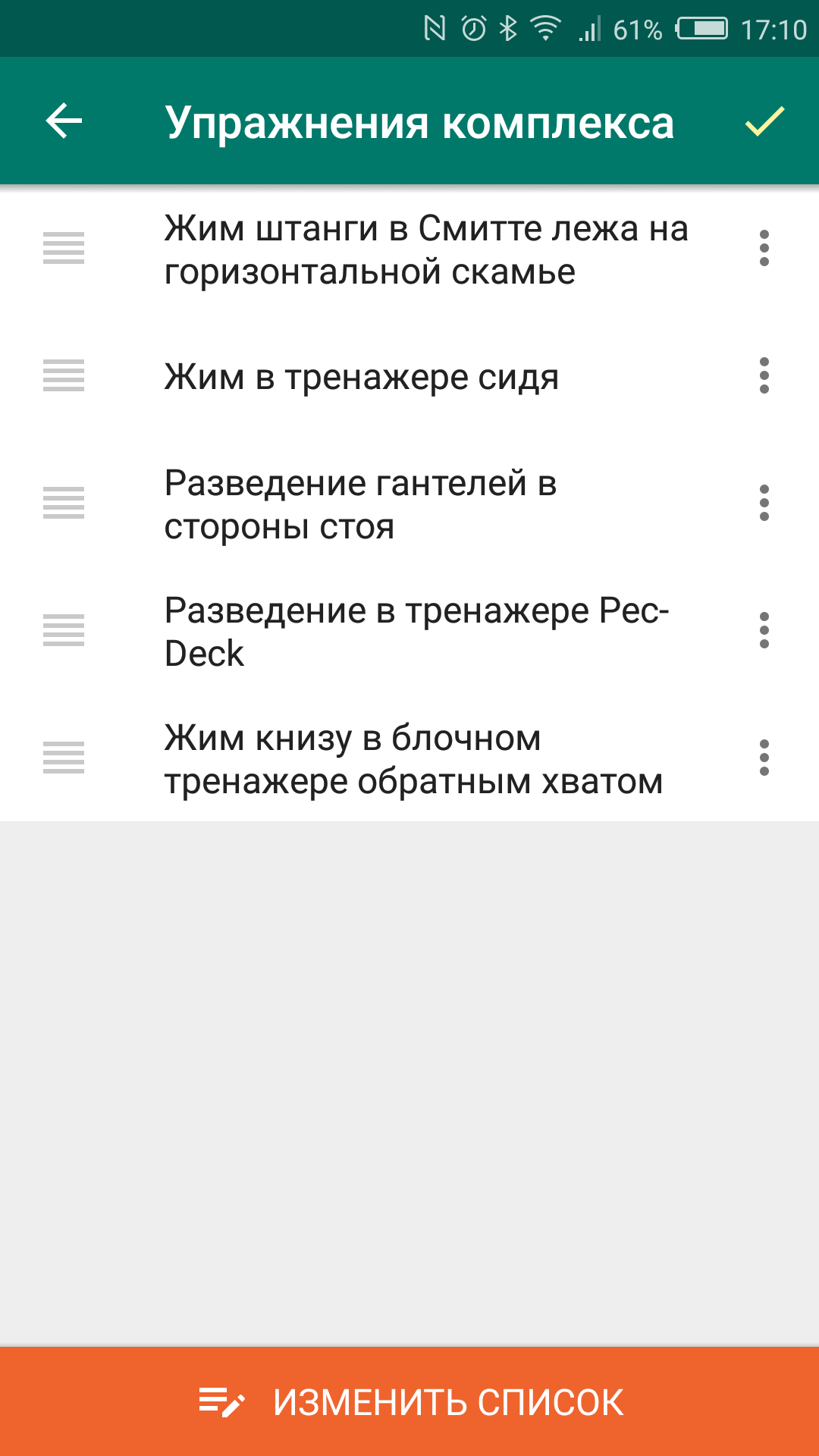Go back using the arrow icon
The width and height of the screenshot is (819, 1456).
[x=64, y=121]
